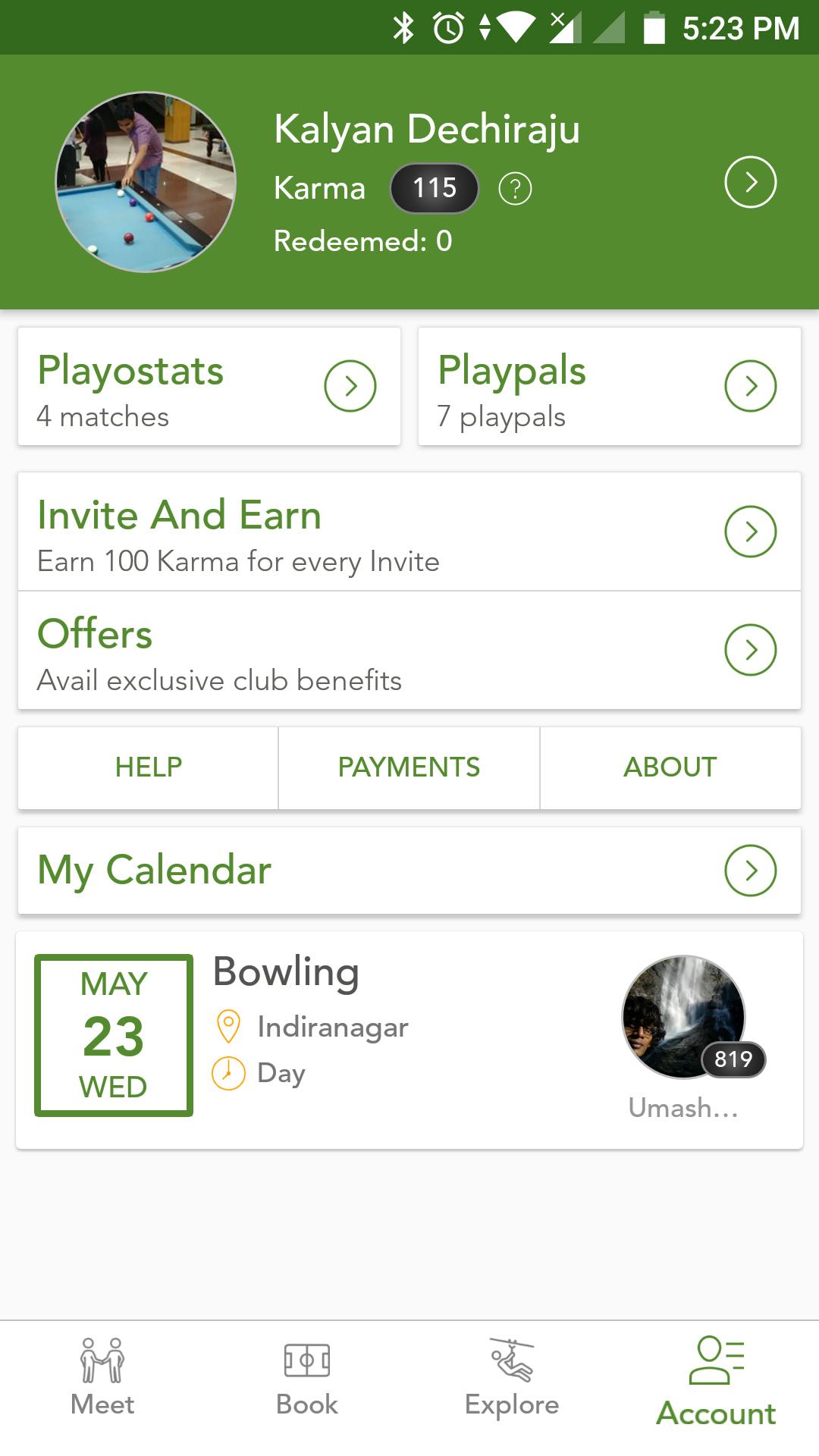The height and width of the screenshot is (1456, 819).
Task: Tap the Karma help question mark icon
Action: (x=515, y=187)
